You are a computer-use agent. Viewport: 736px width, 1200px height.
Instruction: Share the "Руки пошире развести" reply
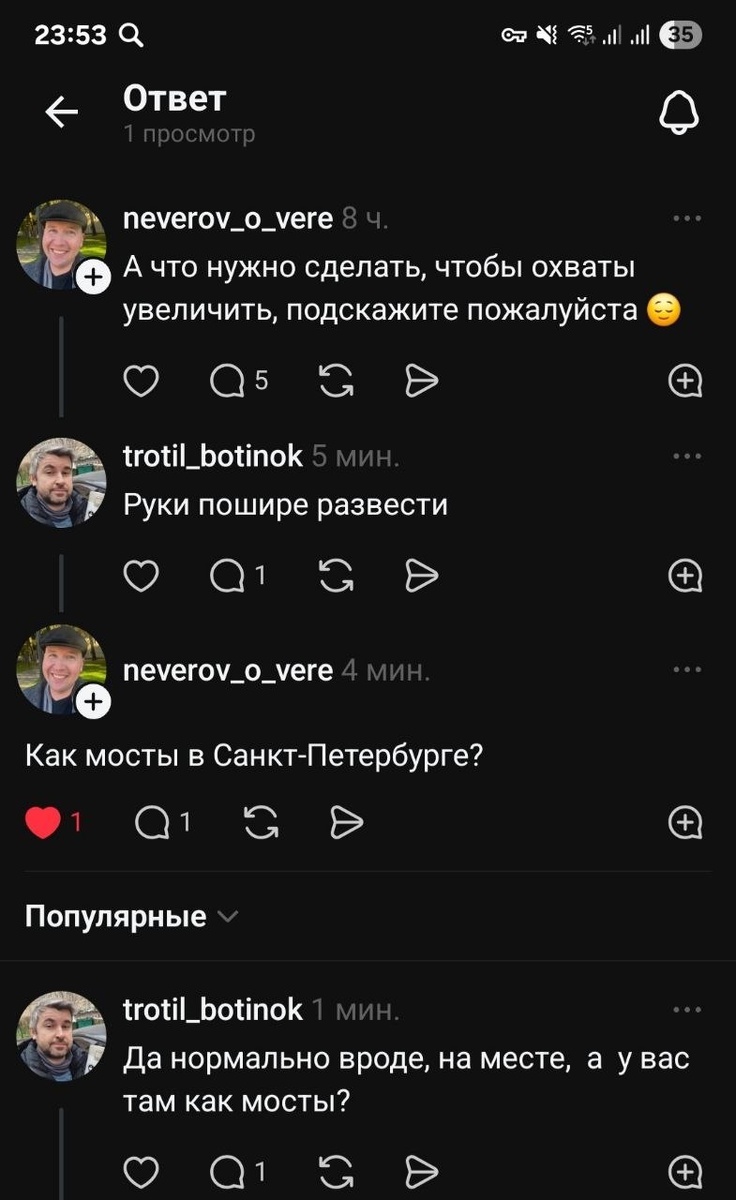pos(422,575)
